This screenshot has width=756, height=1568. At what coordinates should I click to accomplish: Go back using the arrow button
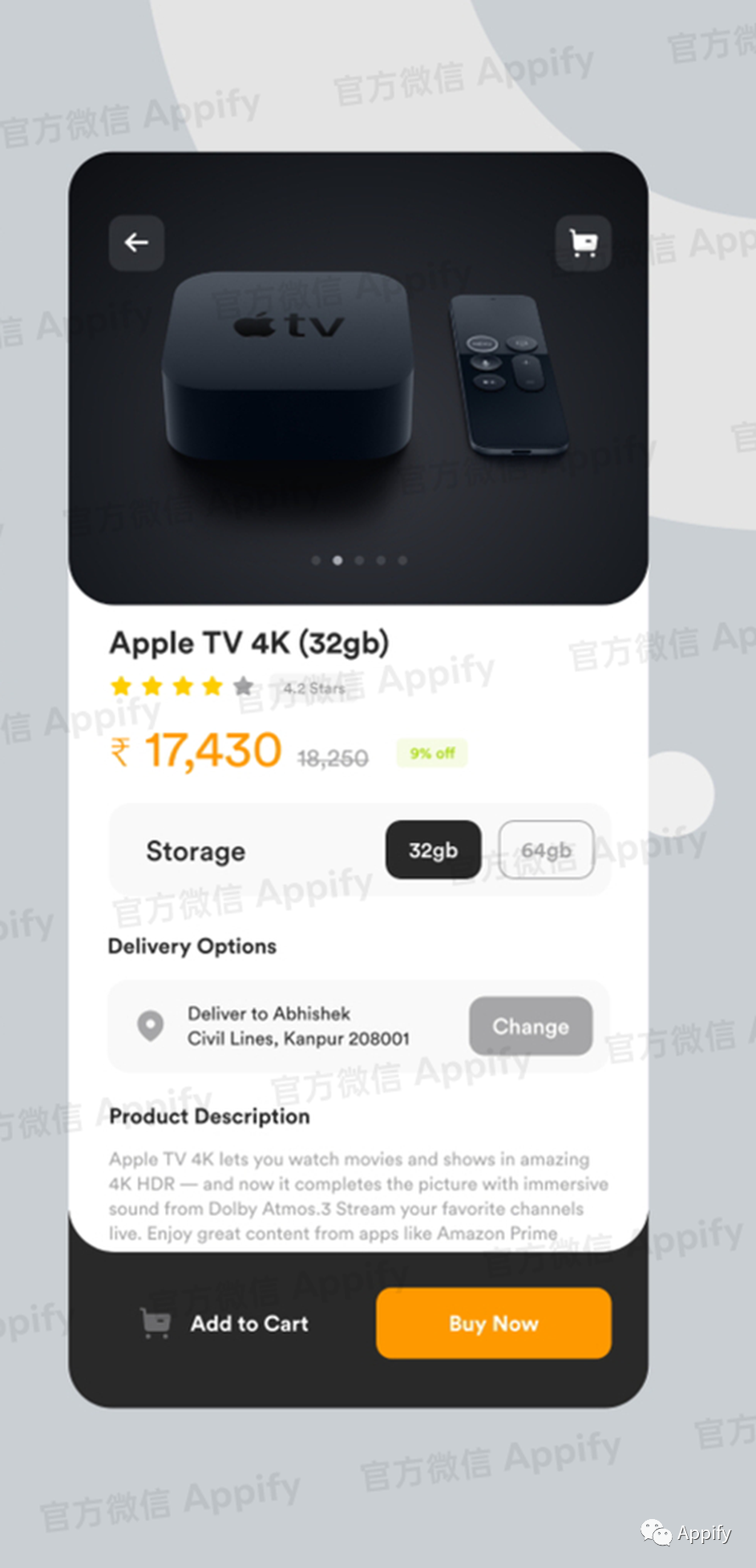[137, 242]
